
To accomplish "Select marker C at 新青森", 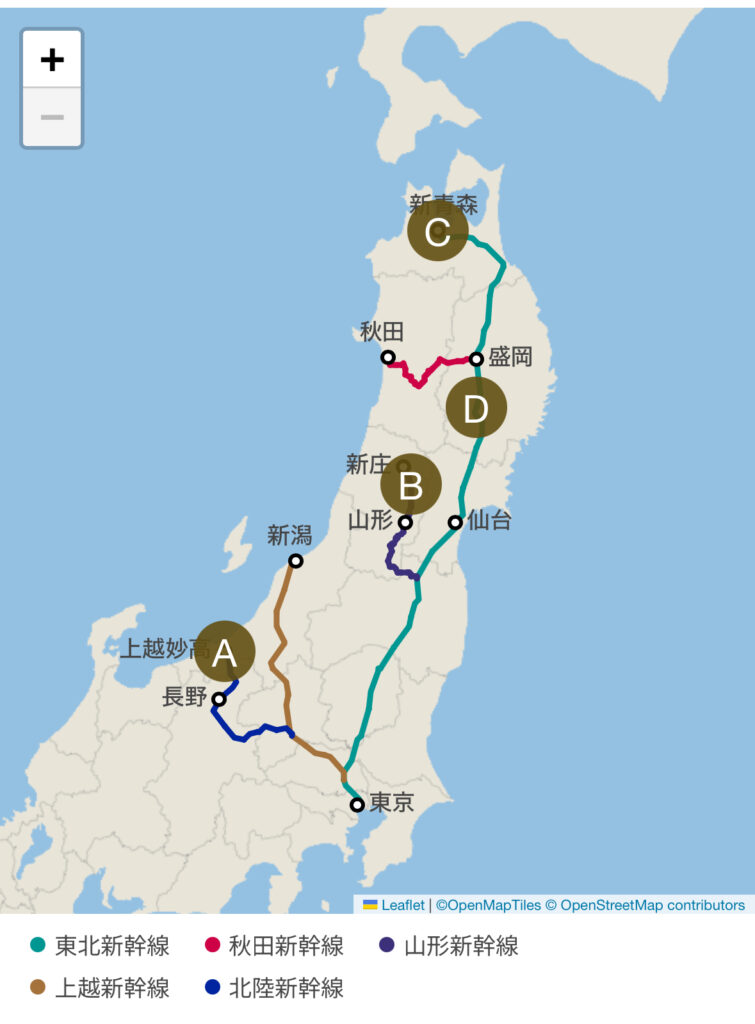I will pos(437,232).
